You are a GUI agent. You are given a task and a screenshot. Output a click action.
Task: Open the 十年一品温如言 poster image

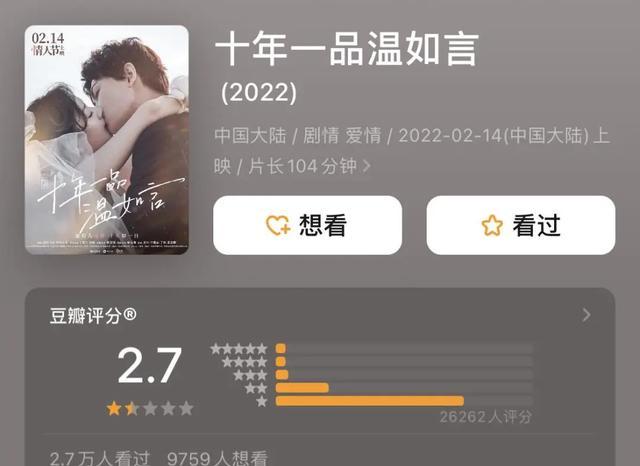107,140
